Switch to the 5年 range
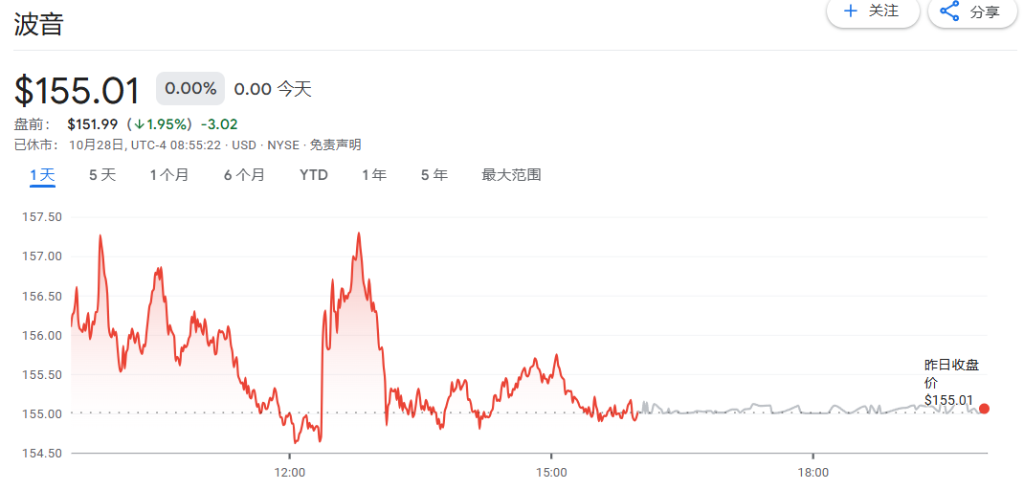The height and width of the screenshot is (485, 1024). click(434, 175)
